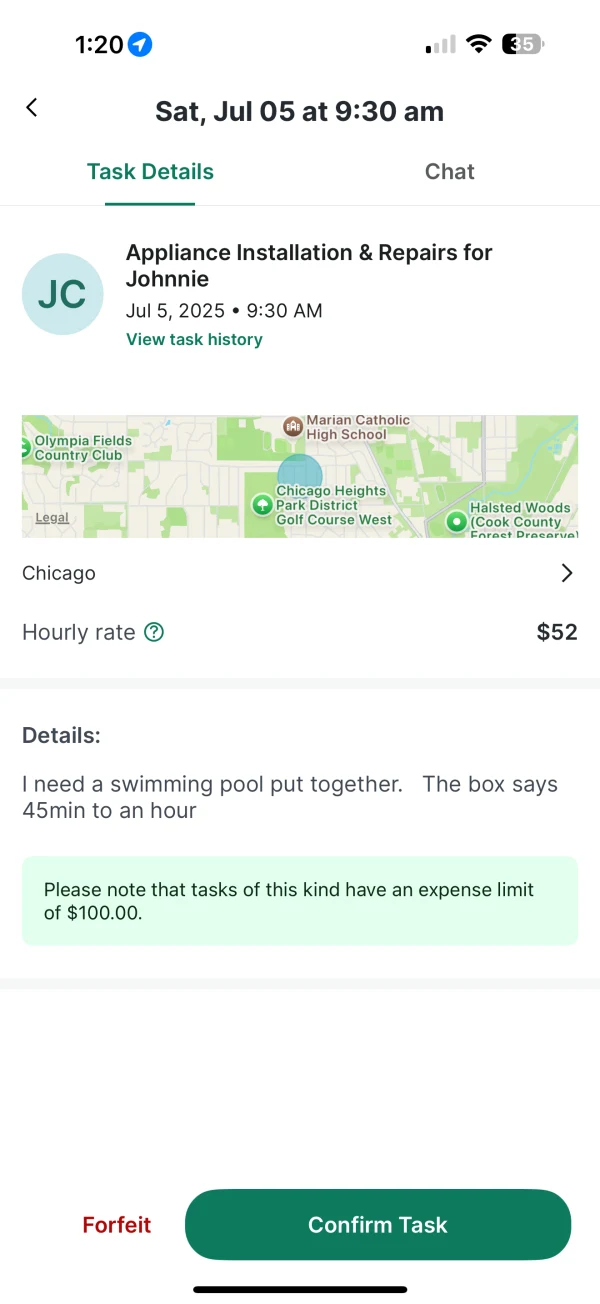Switch to the Chat tab
Screen dimensions: 600x1304
pyautogui.click(x=449, y=172)
